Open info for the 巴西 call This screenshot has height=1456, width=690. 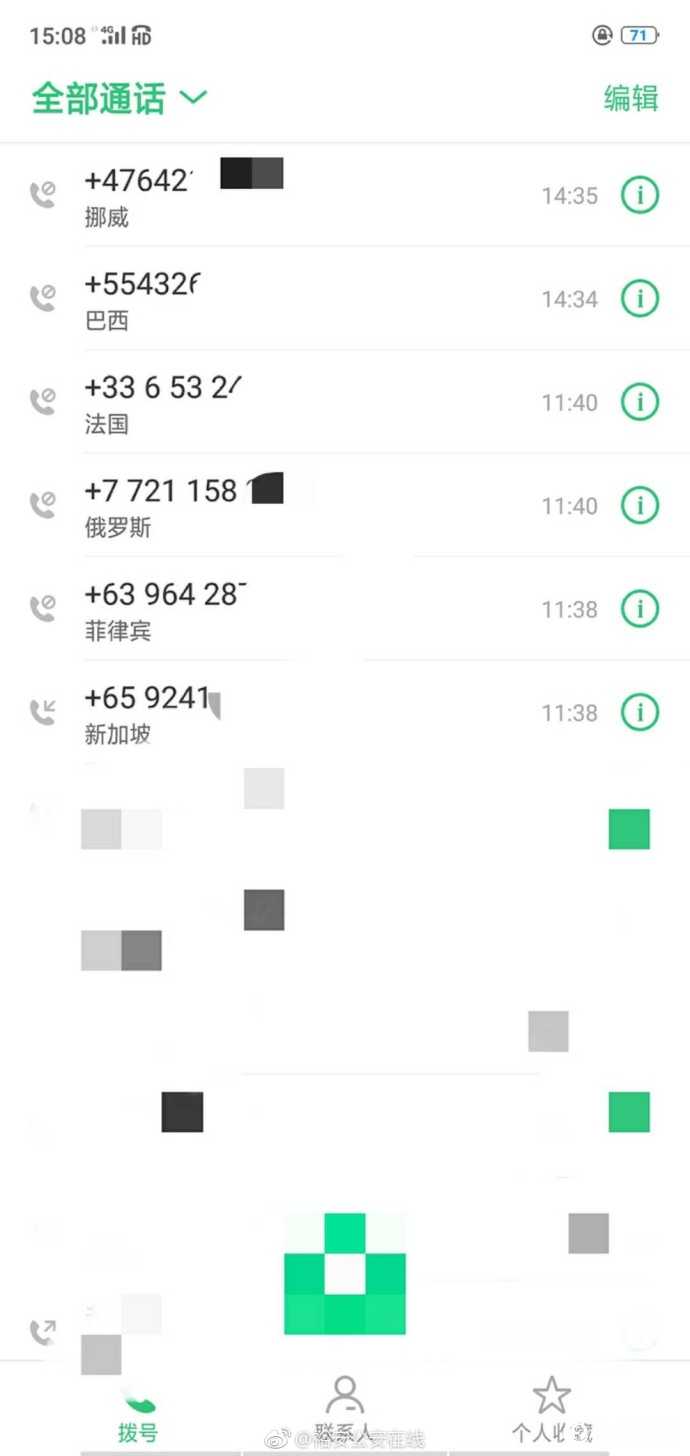tap(640, 298)
